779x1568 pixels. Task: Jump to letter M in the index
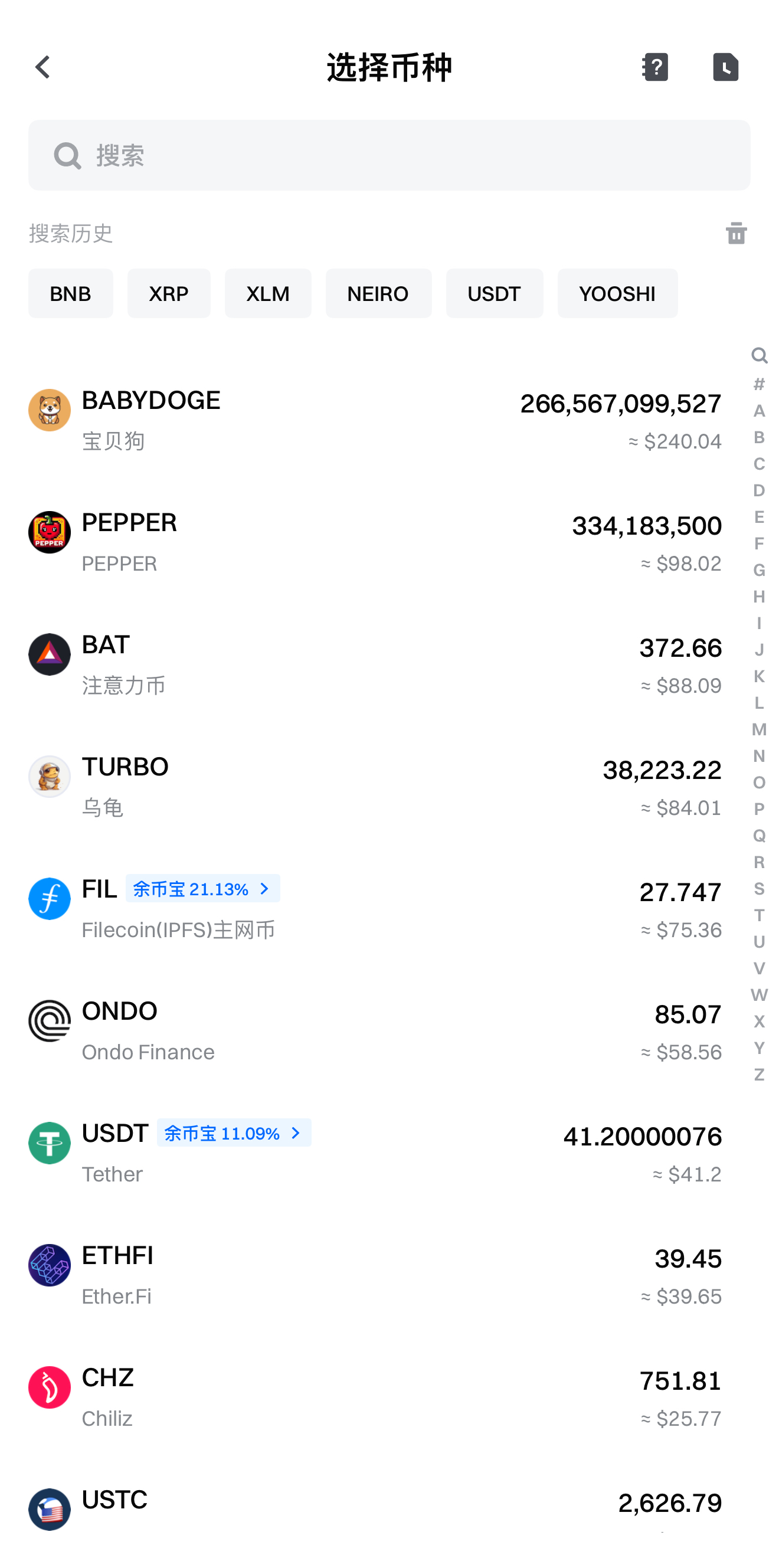coord(759,729)
